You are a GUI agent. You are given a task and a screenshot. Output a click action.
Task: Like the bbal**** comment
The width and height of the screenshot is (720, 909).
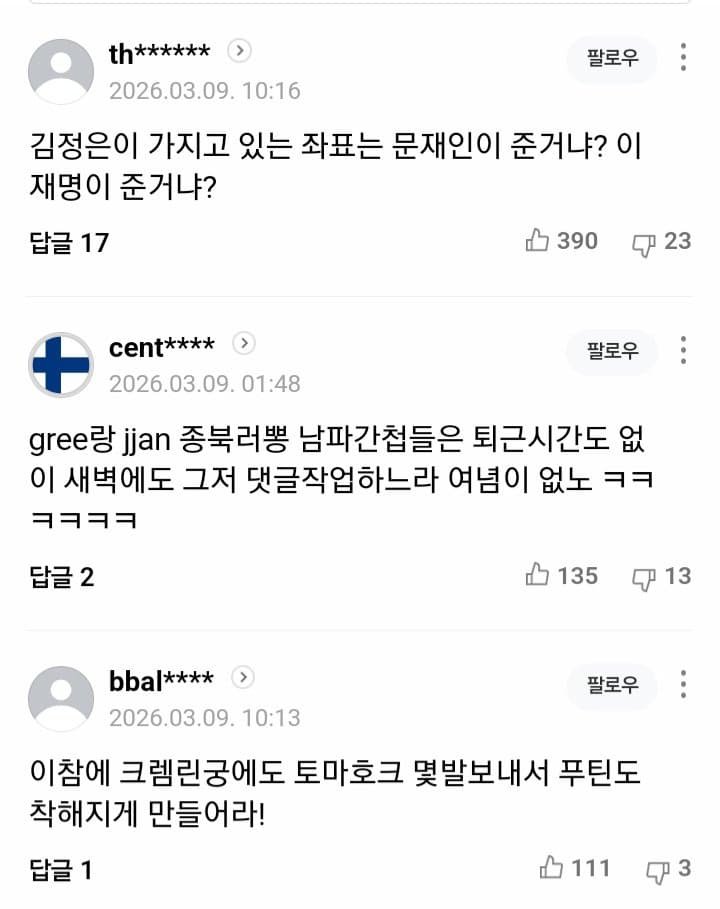point(575,868)
